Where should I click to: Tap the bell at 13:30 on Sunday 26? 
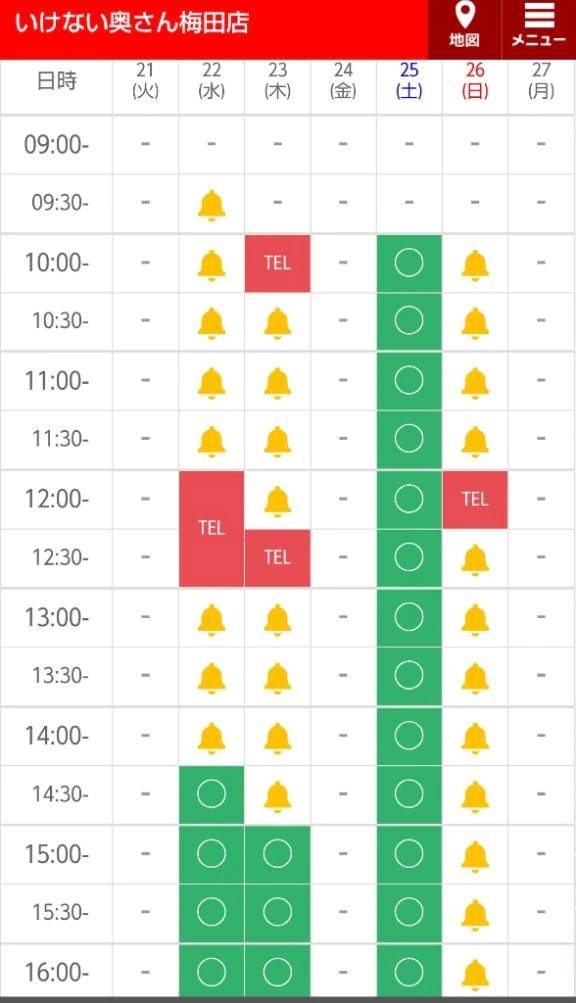tap(475, 678)
